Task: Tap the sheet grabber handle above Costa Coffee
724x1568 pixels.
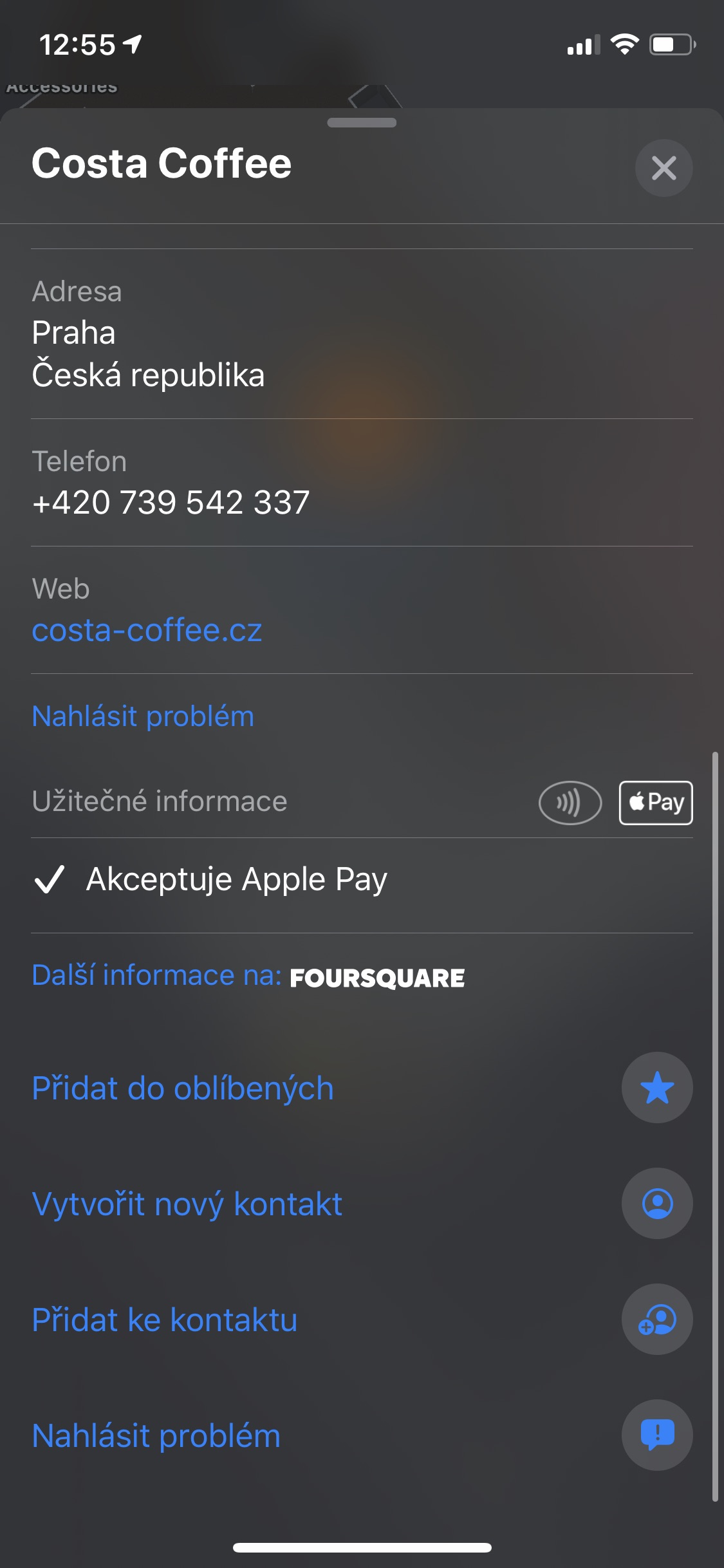Action: click(x=362, y=123)
